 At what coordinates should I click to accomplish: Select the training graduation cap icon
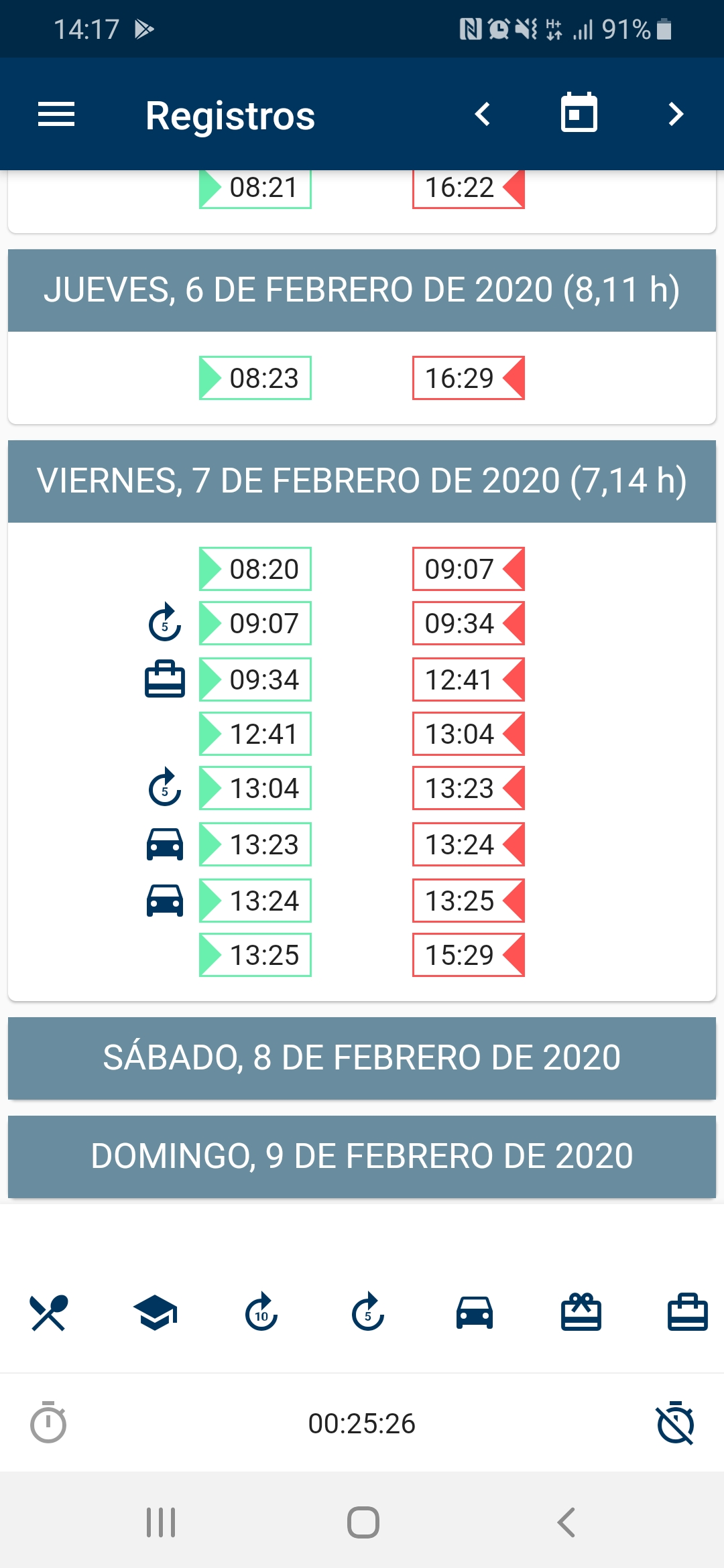155,1313
